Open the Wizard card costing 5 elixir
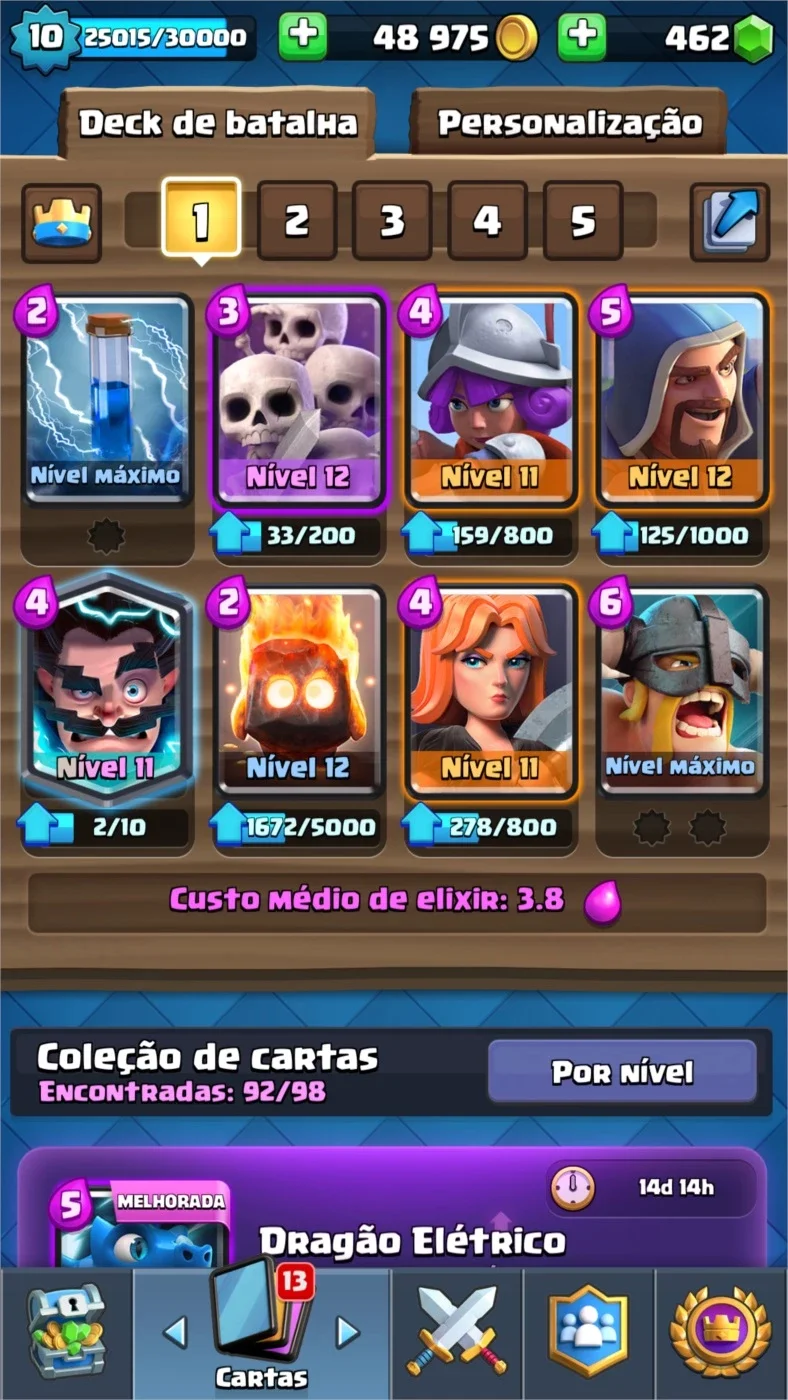Image resolution: width=788 pixels, height=1400 pixels. pyautogui.click(x=681, y=400)
